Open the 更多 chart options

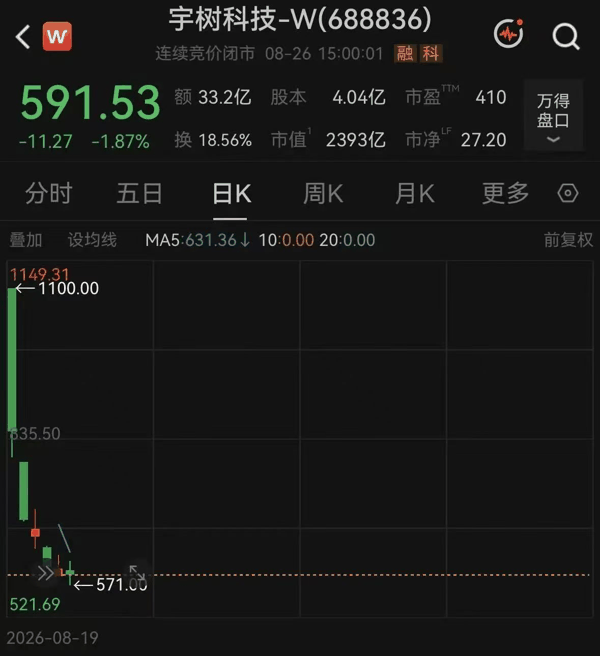tap(505, 193)
